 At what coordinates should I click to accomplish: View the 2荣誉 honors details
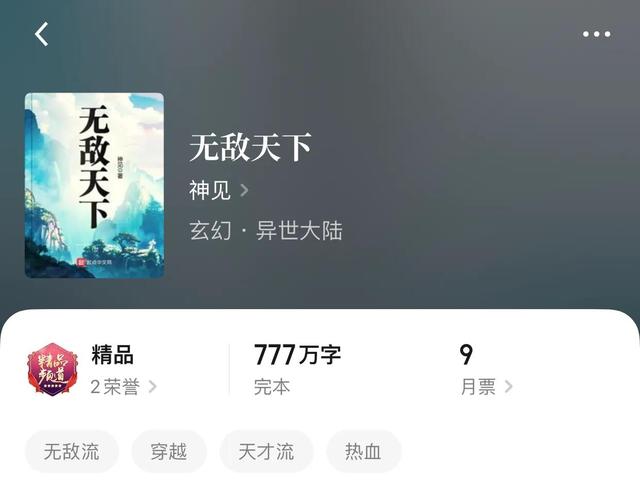coord(123,387)
